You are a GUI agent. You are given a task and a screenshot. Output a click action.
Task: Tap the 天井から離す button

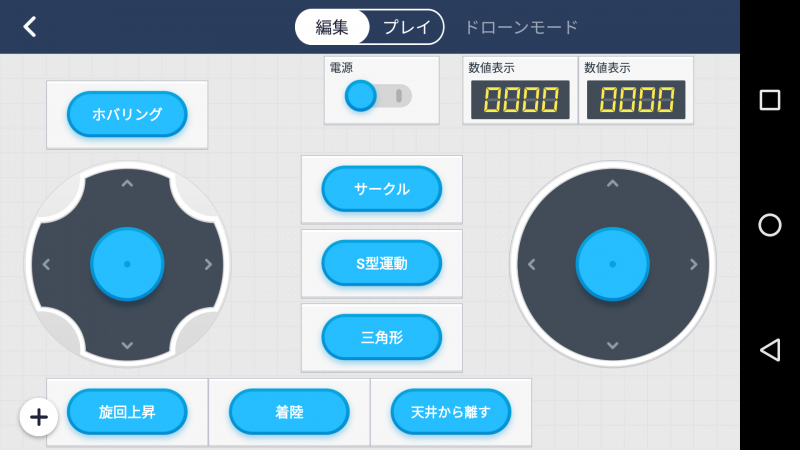pyautogui.click(x=451, y=411)
